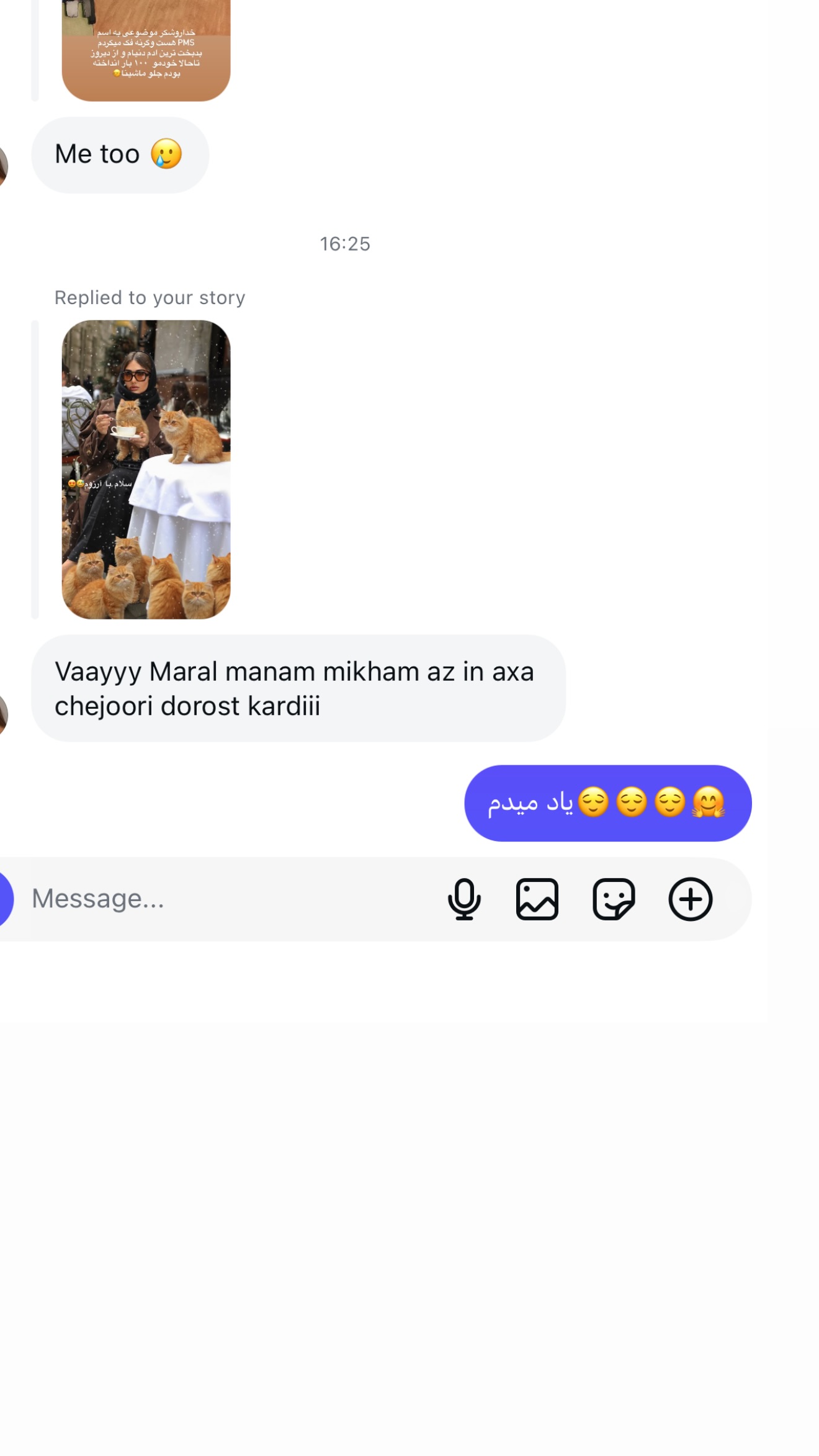819x1456 pixels.
Task: Tap the plus icon for more options
Action: 690,899
